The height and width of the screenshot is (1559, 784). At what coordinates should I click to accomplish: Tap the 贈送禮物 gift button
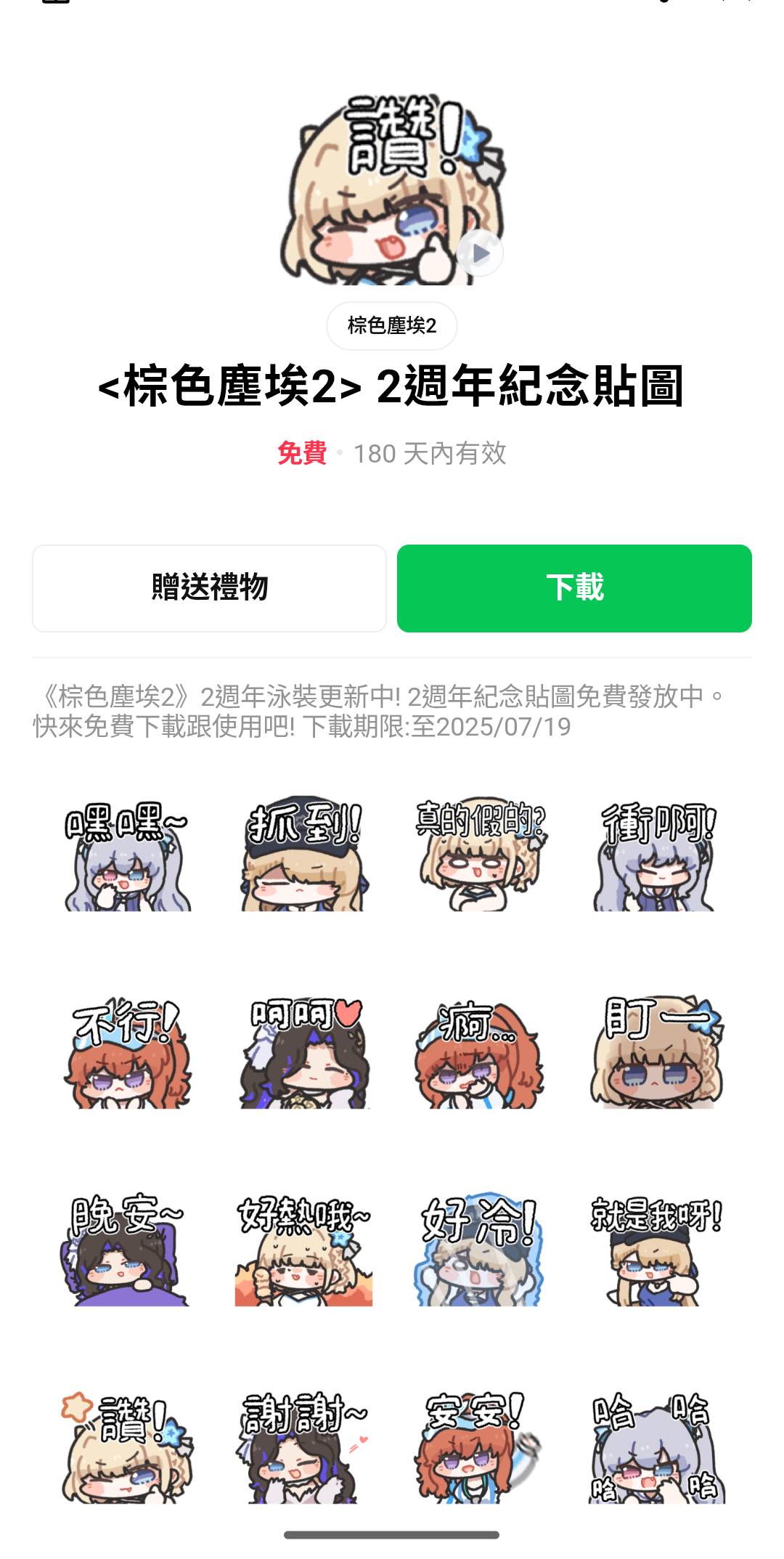[209, 588]
